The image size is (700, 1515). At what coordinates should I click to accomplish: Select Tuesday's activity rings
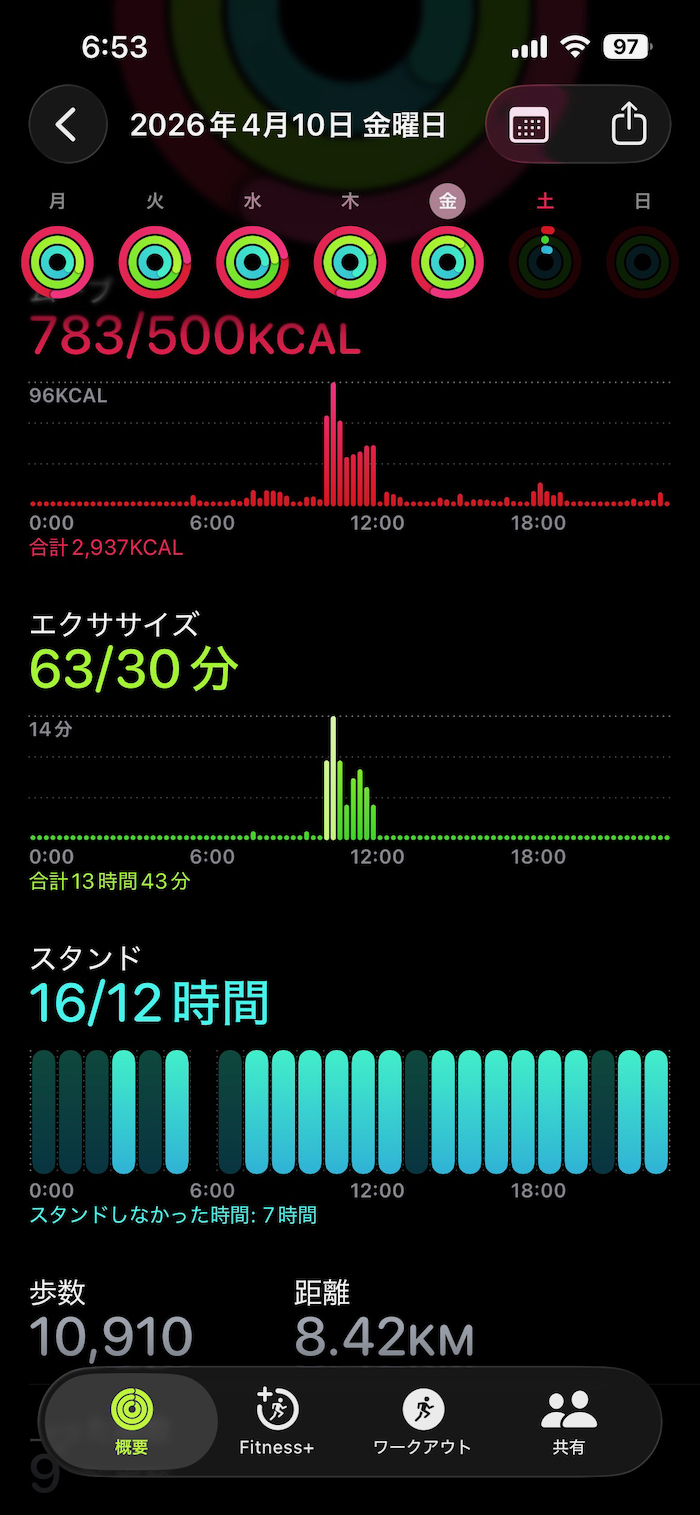[155, 262]
